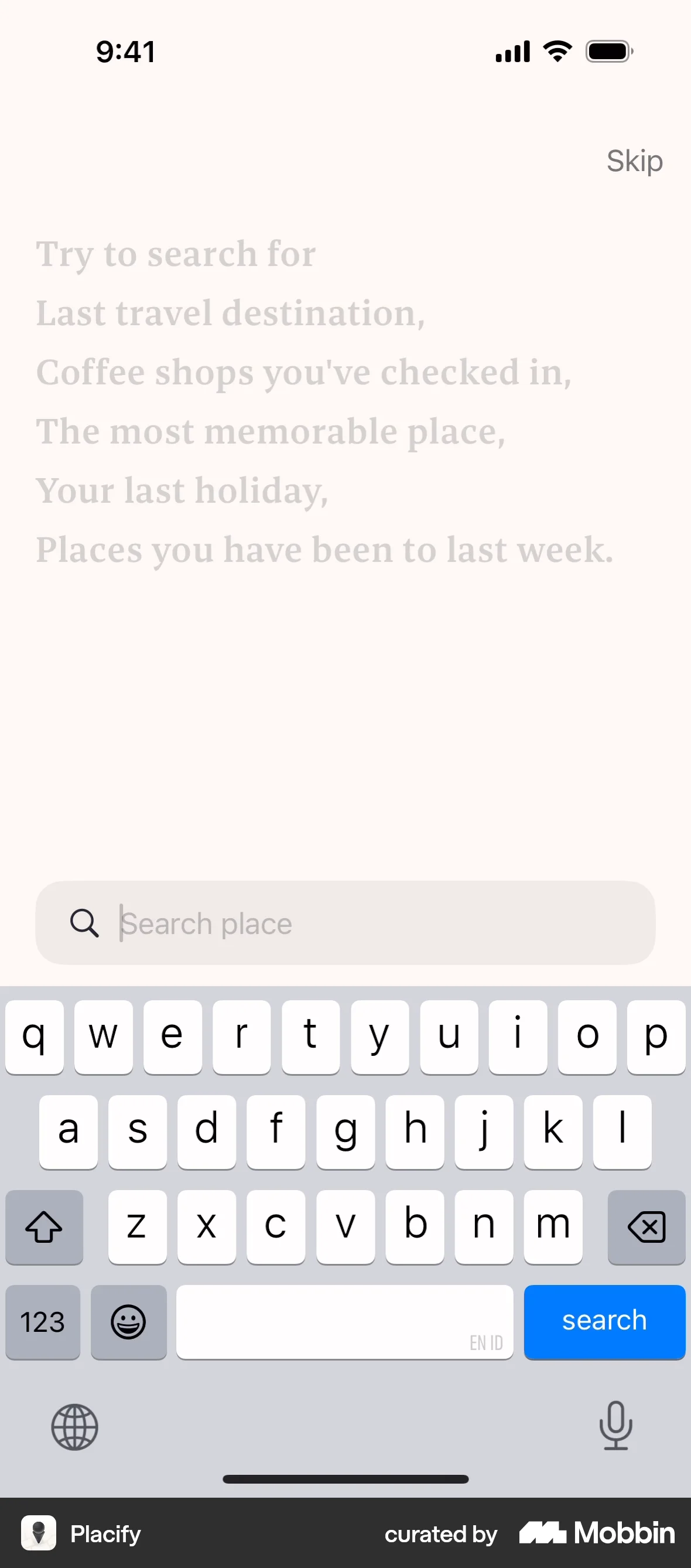Tap the globe key to switch keyboards
Screen dimensions: 691x1568
click(74, 1427)
